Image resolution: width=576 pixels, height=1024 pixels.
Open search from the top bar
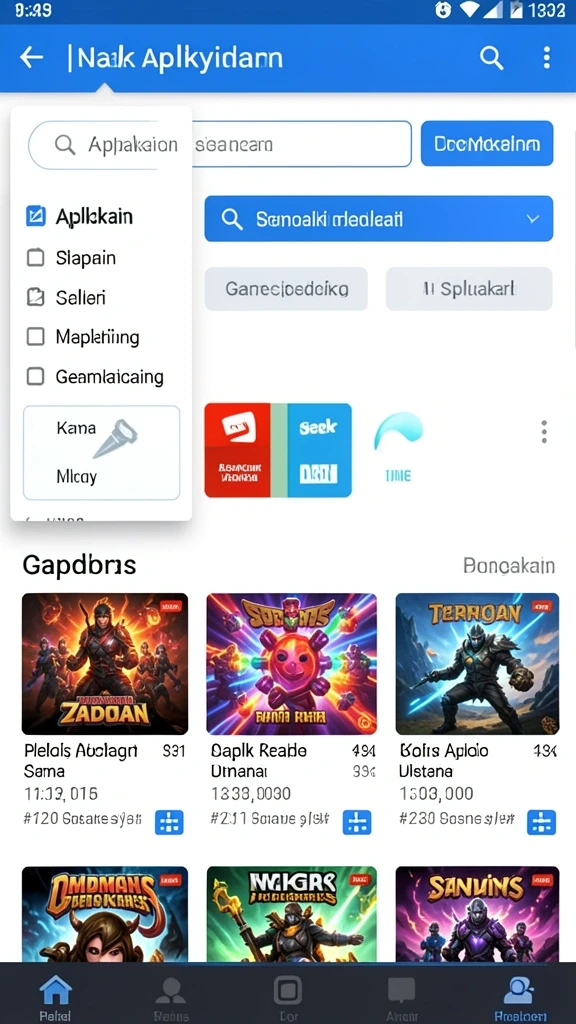pyautogui.click(x=491, y=57)
